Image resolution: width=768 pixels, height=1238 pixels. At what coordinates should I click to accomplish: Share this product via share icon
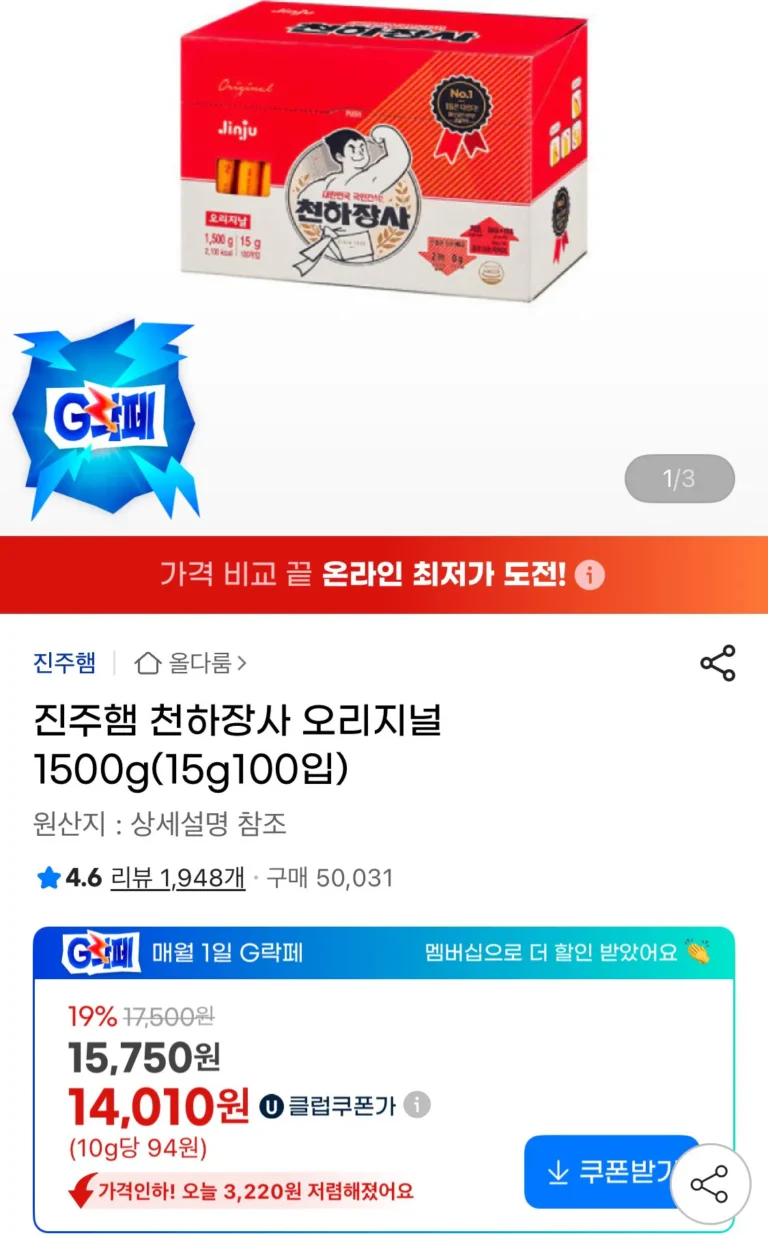click(717, 663)
